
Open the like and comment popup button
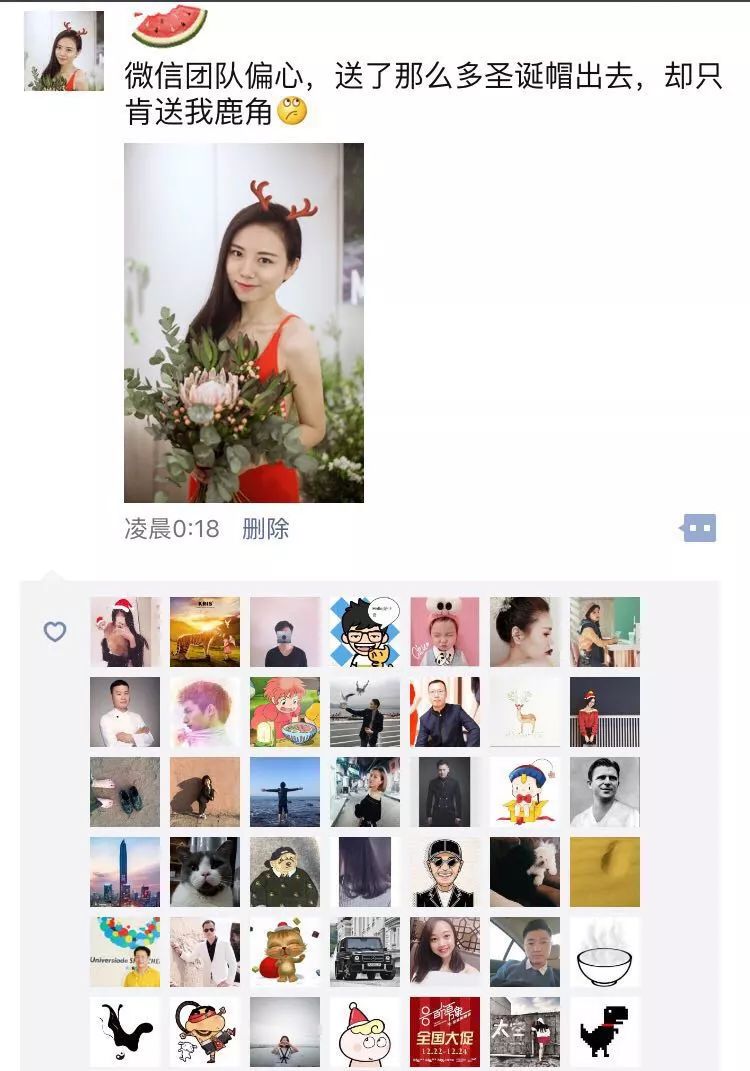[698, 527]
